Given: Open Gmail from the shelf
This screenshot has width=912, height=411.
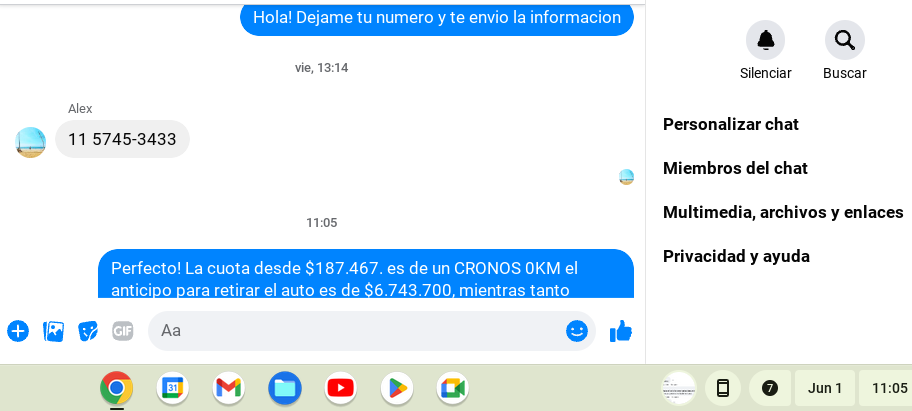Looking at the screenshot, I should (x=228, y=388).
